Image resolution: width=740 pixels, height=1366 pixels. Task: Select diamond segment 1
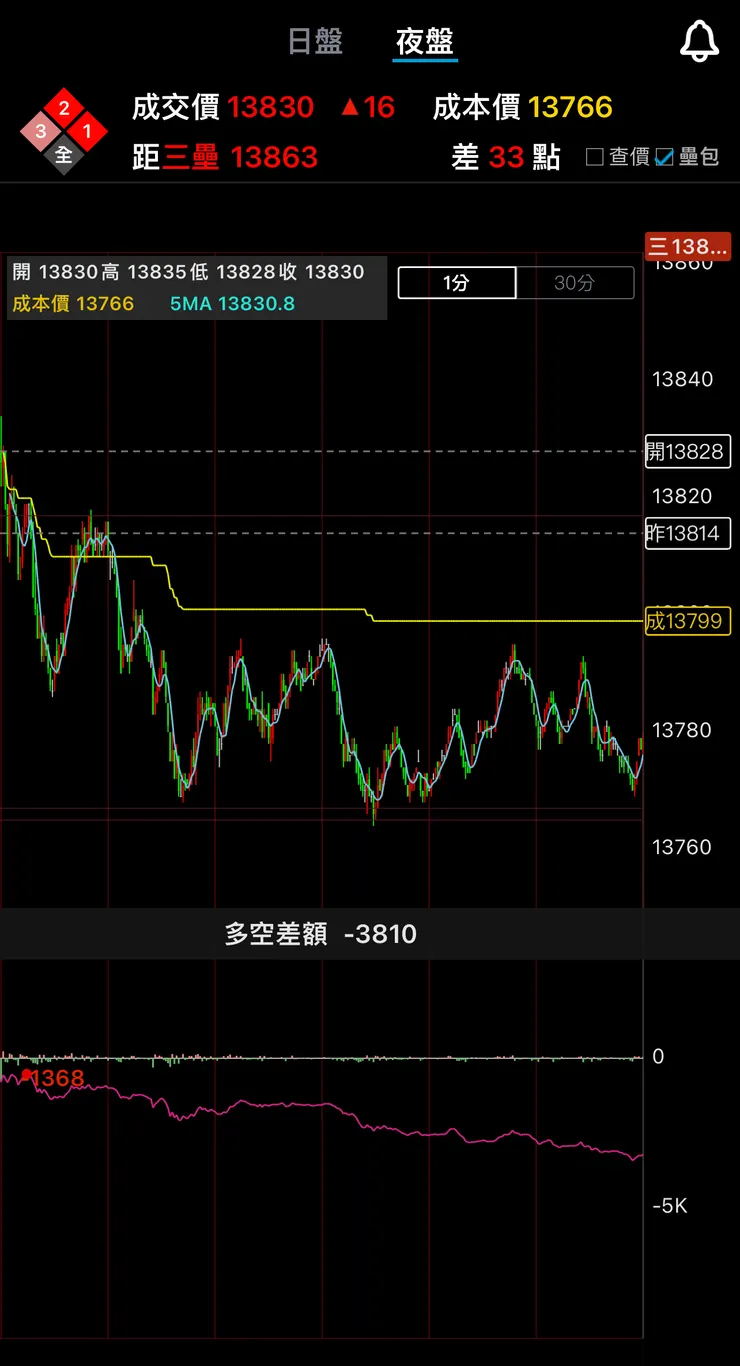87,131
